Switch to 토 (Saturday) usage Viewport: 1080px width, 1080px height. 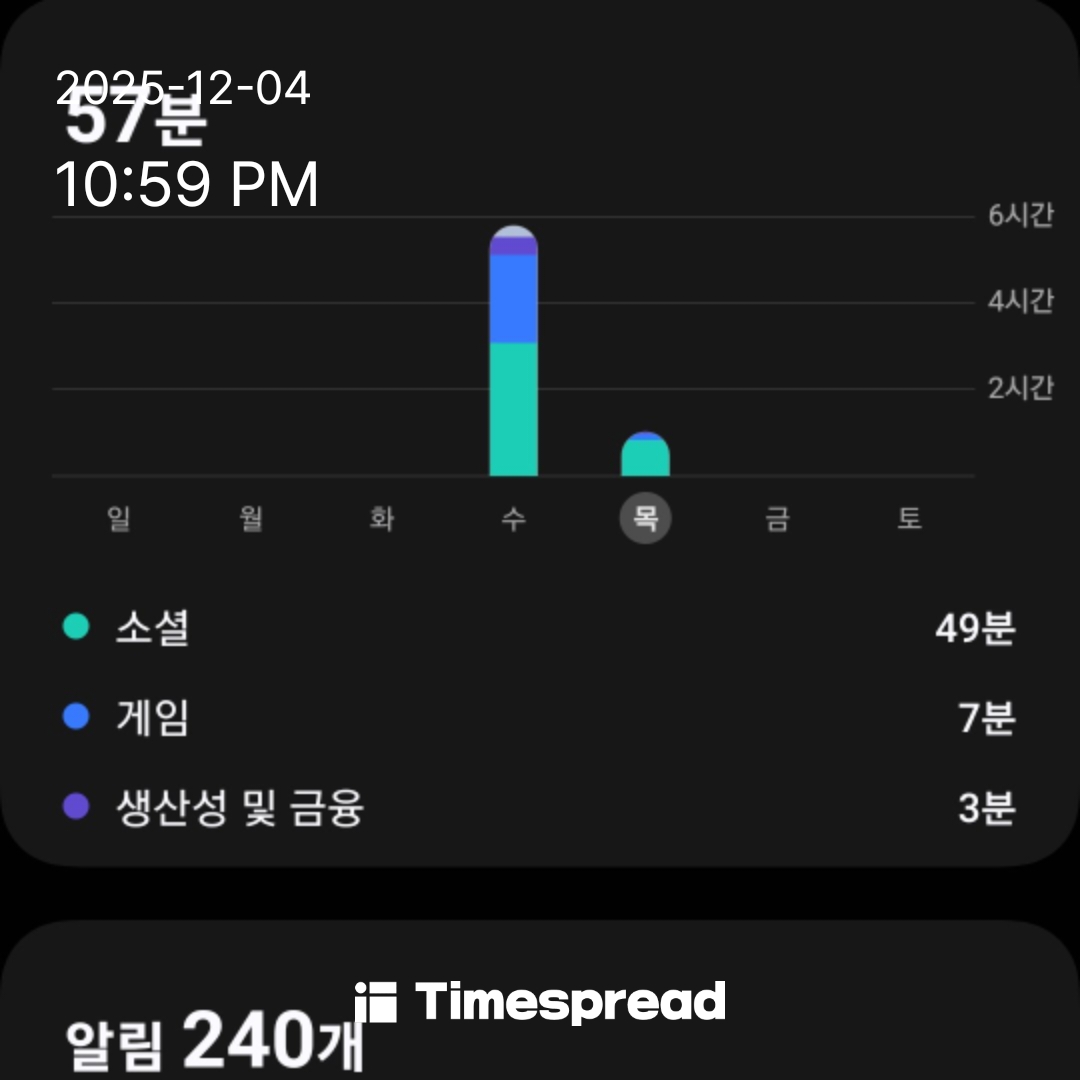click(x=908, y=519)
